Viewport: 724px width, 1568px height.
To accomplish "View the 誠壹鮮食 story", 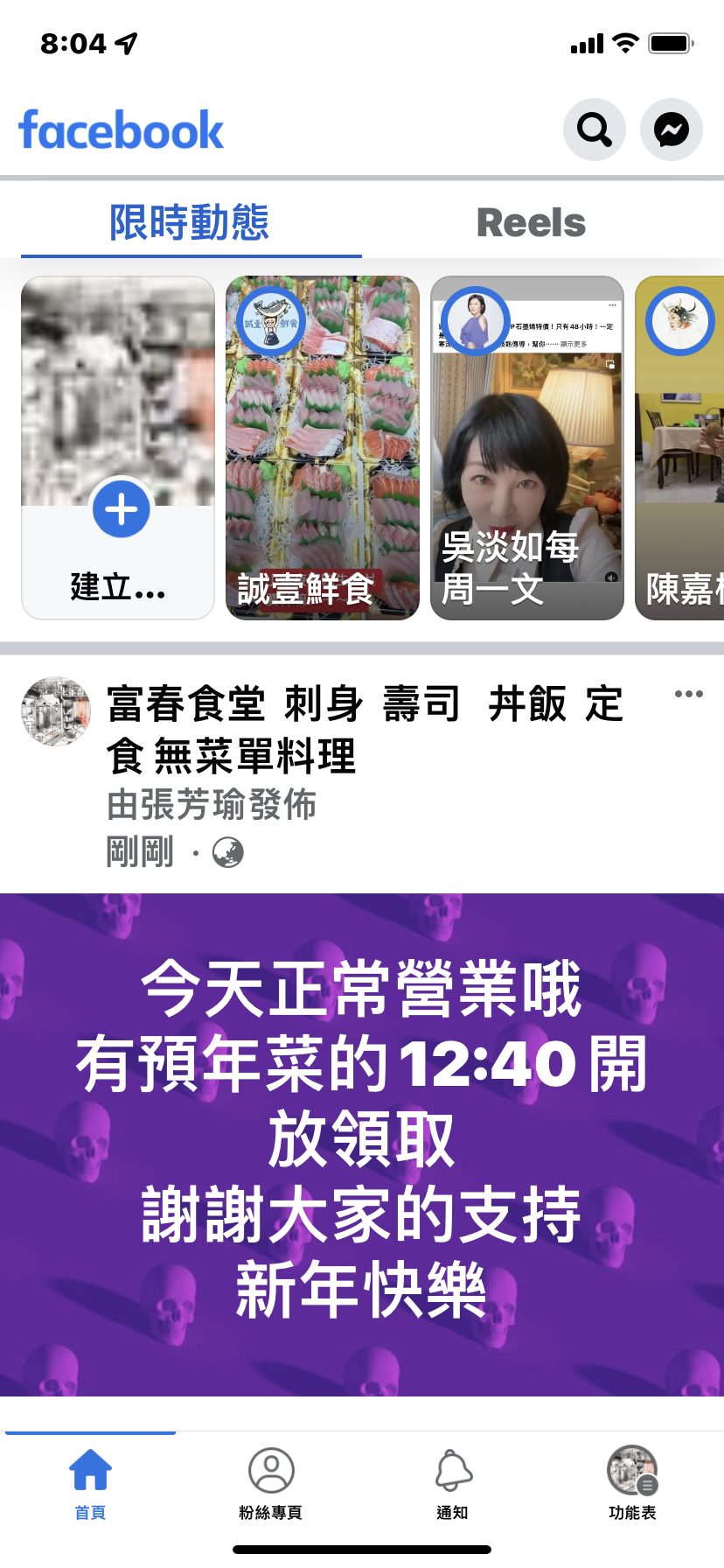I will point(323,449).
